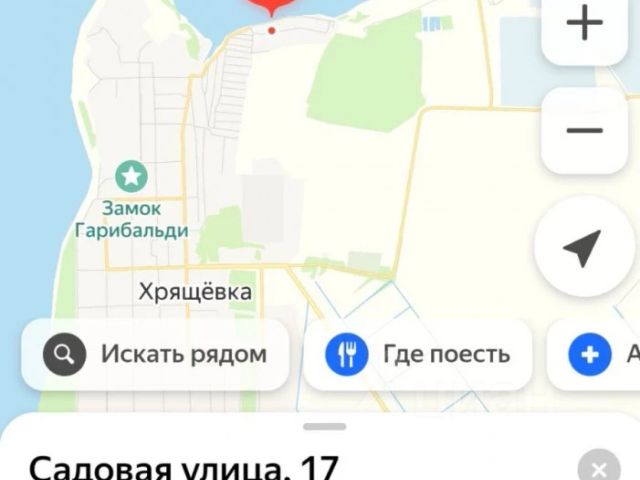Open the Замок Гарибальди place marker
This screenshot has width=640, height=480.
coord(130,178)
